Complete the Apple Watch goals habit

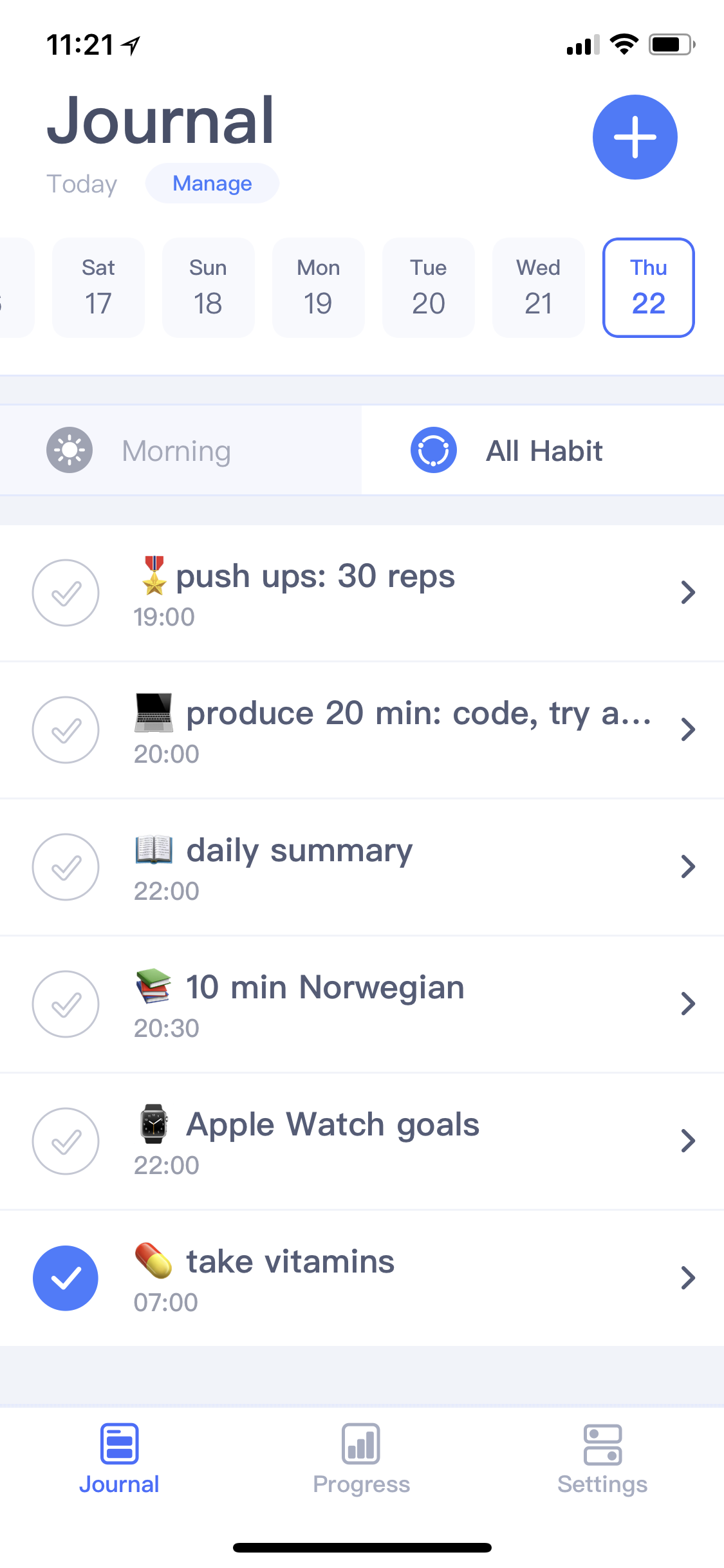(66, 1141)
